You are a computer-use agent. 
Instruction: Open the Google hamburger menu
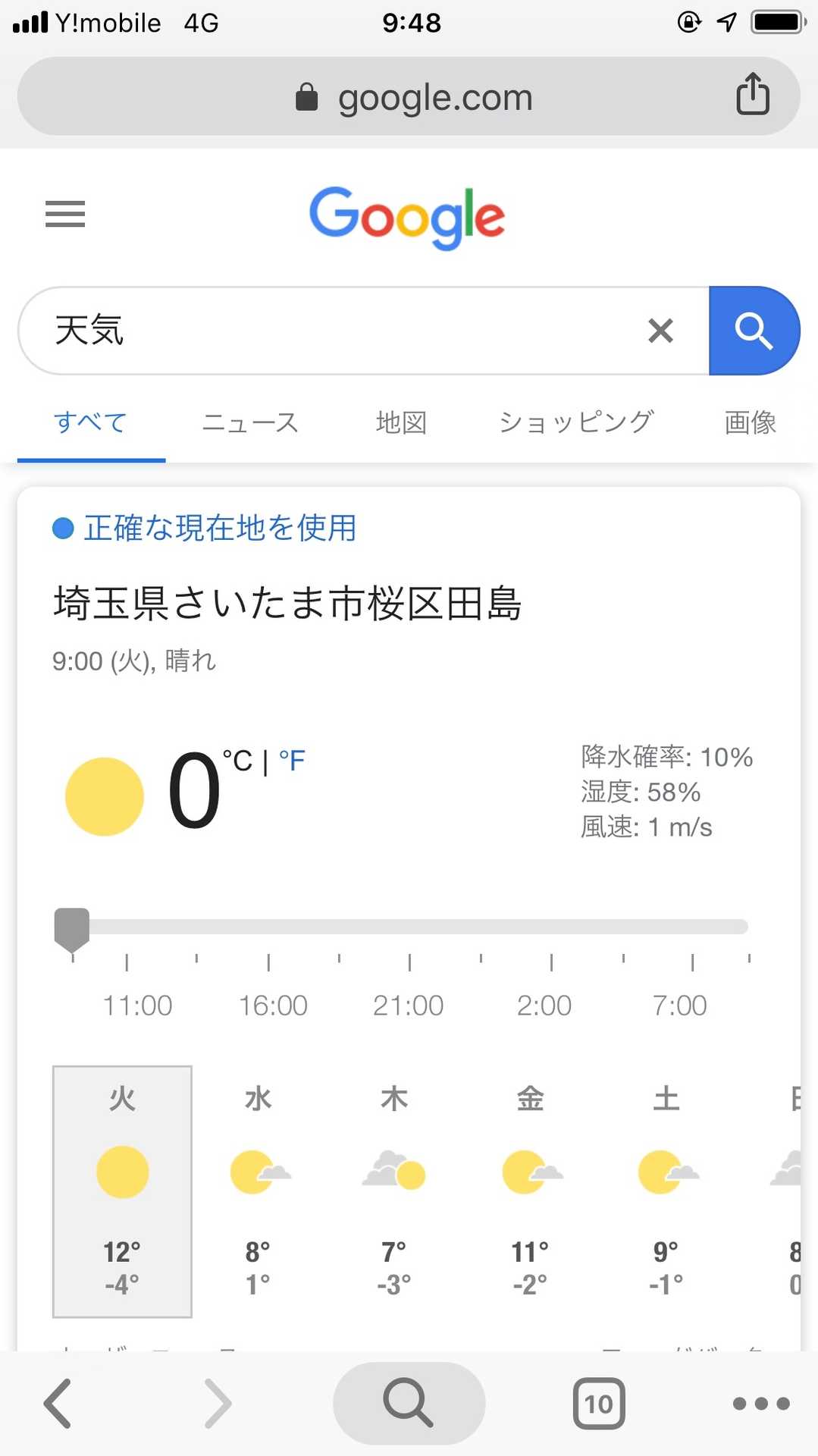[x=65, y=214]
